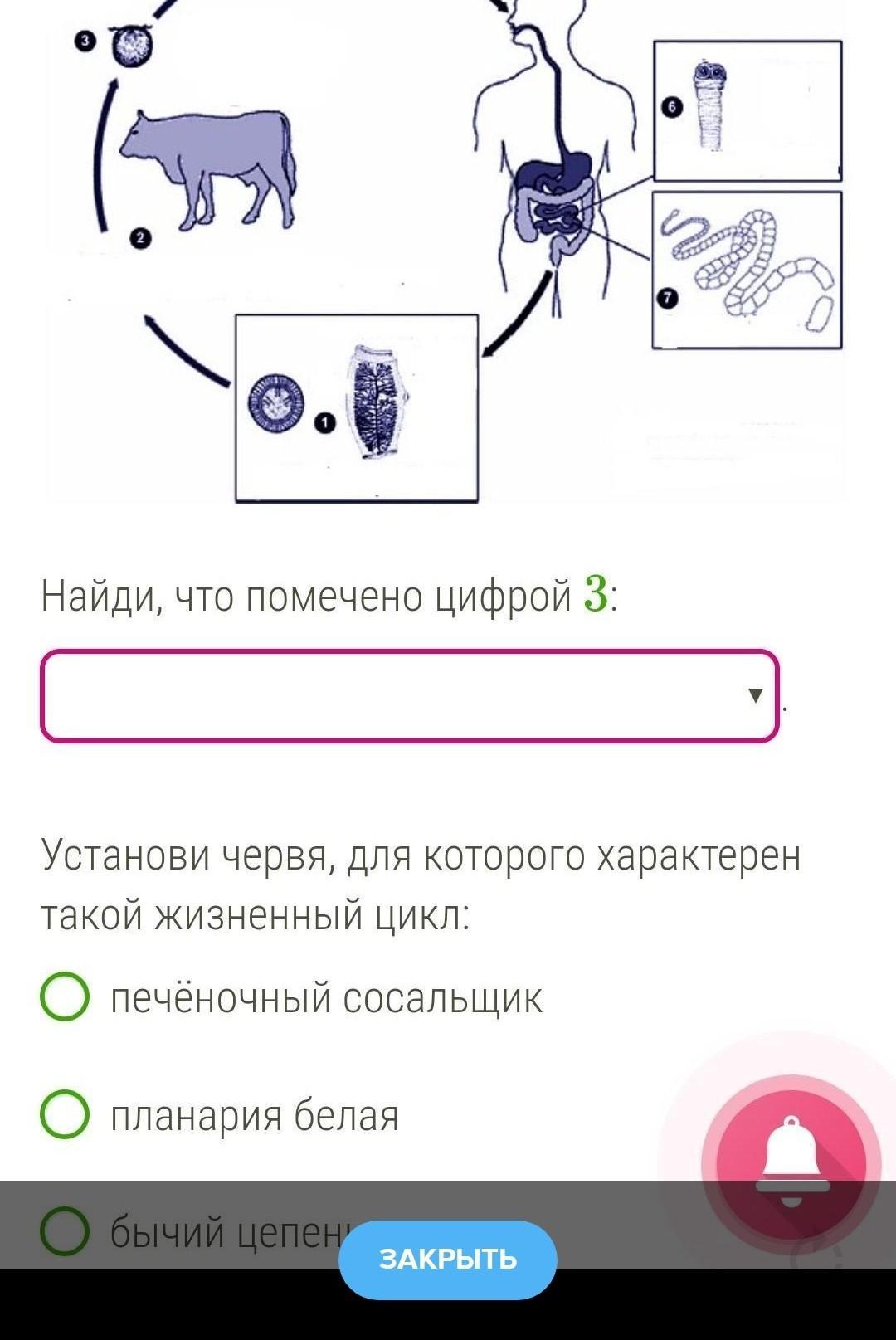Open the dropdown for number 3 answer

(409, 695)
